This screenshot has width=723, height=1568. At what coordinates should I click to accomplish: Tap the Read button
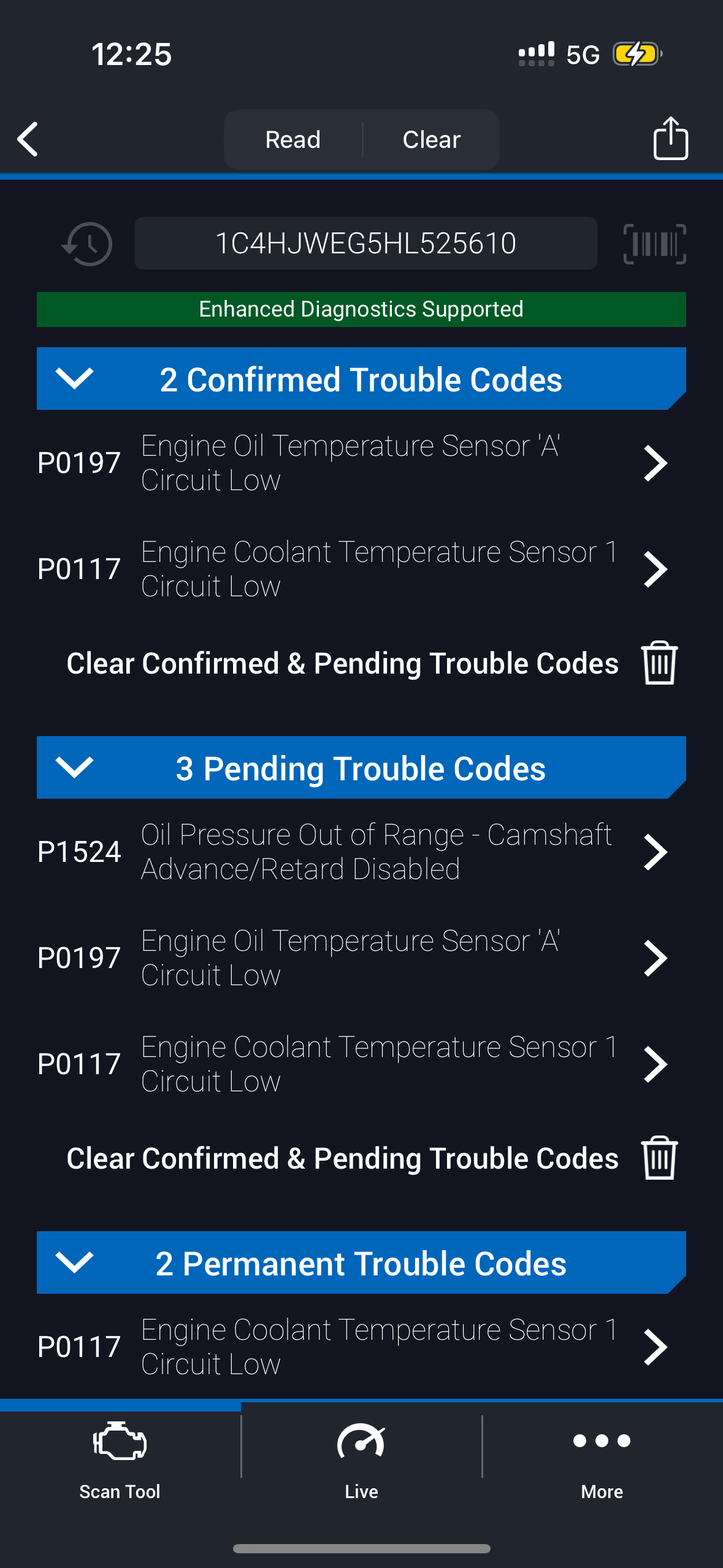point(293,140)
